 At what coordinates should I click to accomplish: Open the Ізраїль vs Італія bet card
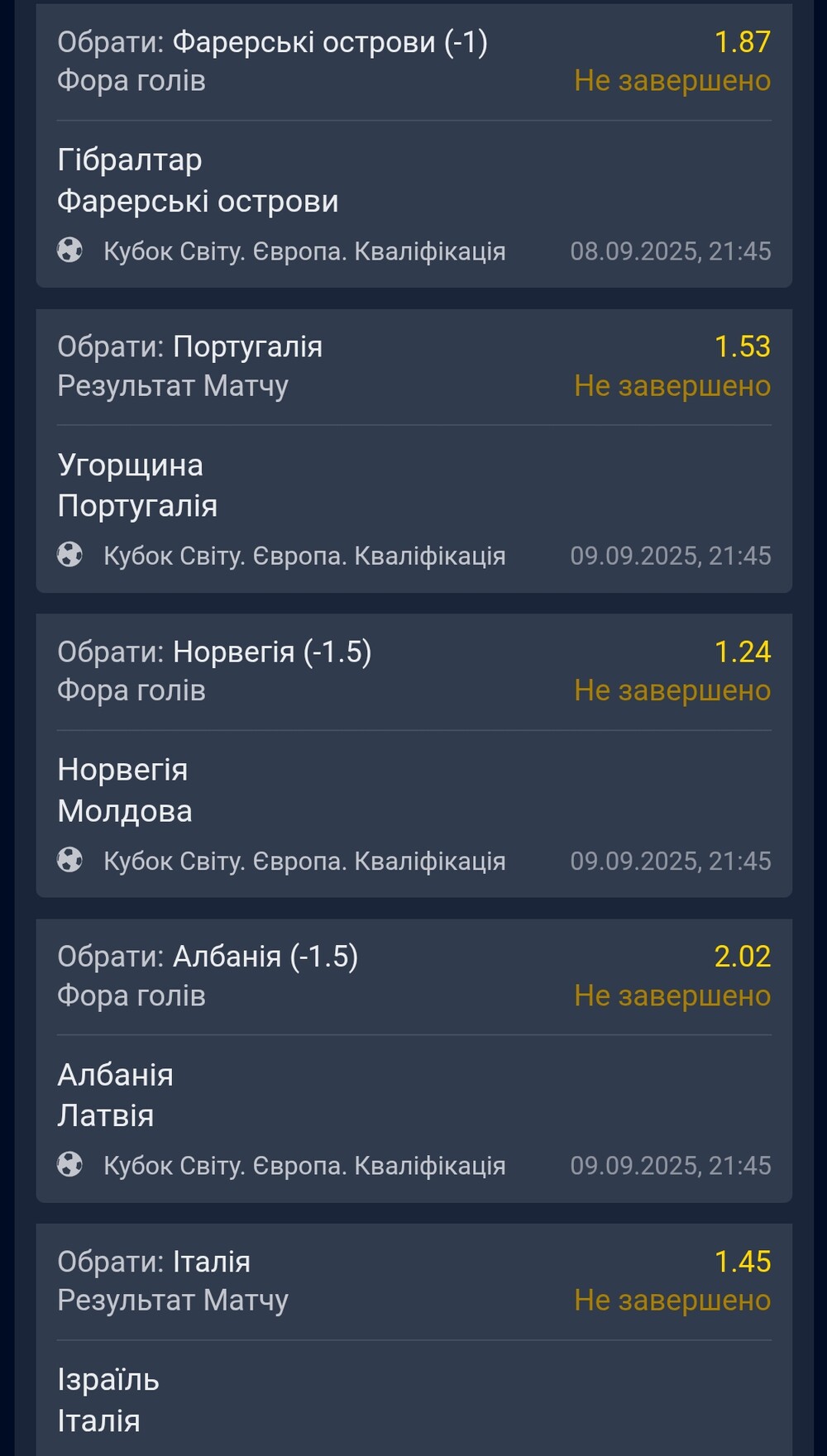coord(413,1339)
